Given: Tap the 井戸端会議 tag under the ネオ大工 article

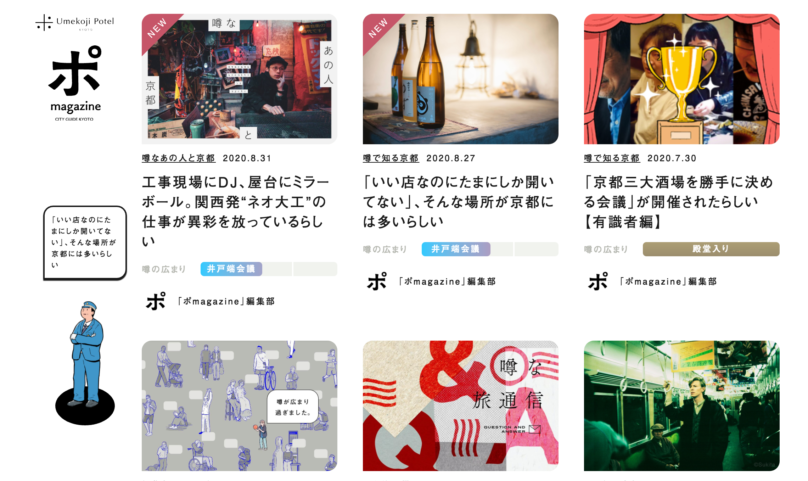Looking at the screenshot, I should coord(231,269).
